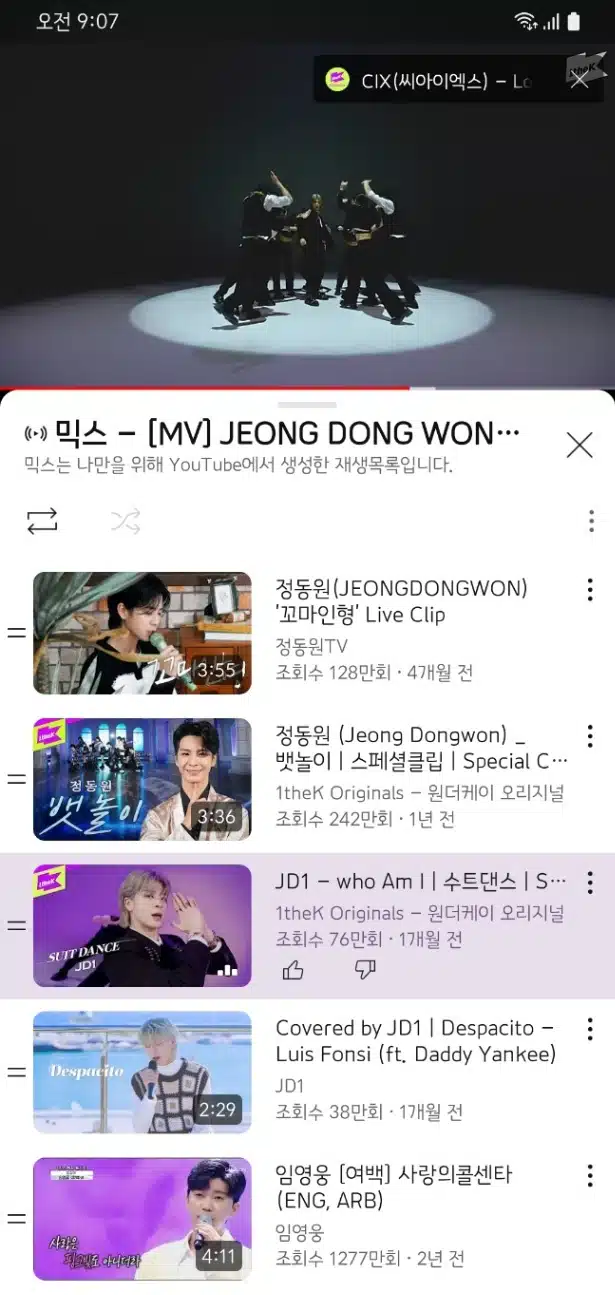
Task: Close the mix playlist panel
Action: 579,445
